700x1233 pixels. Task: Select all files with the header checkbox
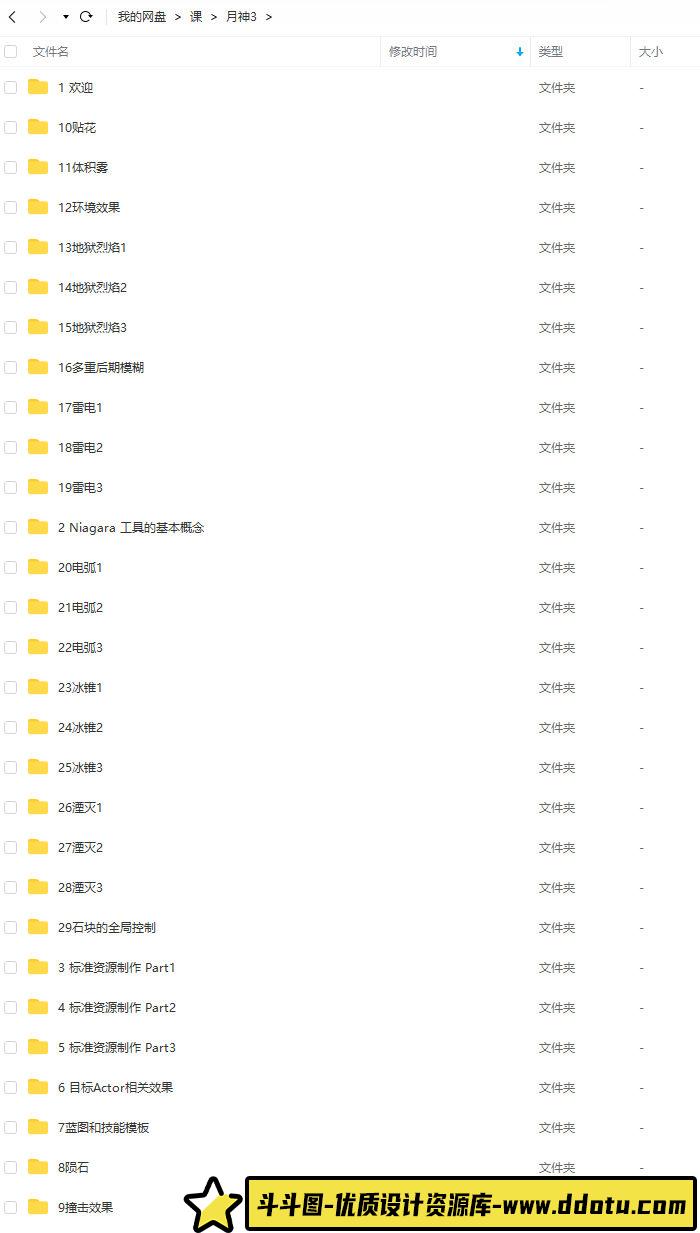pos(11,51)
